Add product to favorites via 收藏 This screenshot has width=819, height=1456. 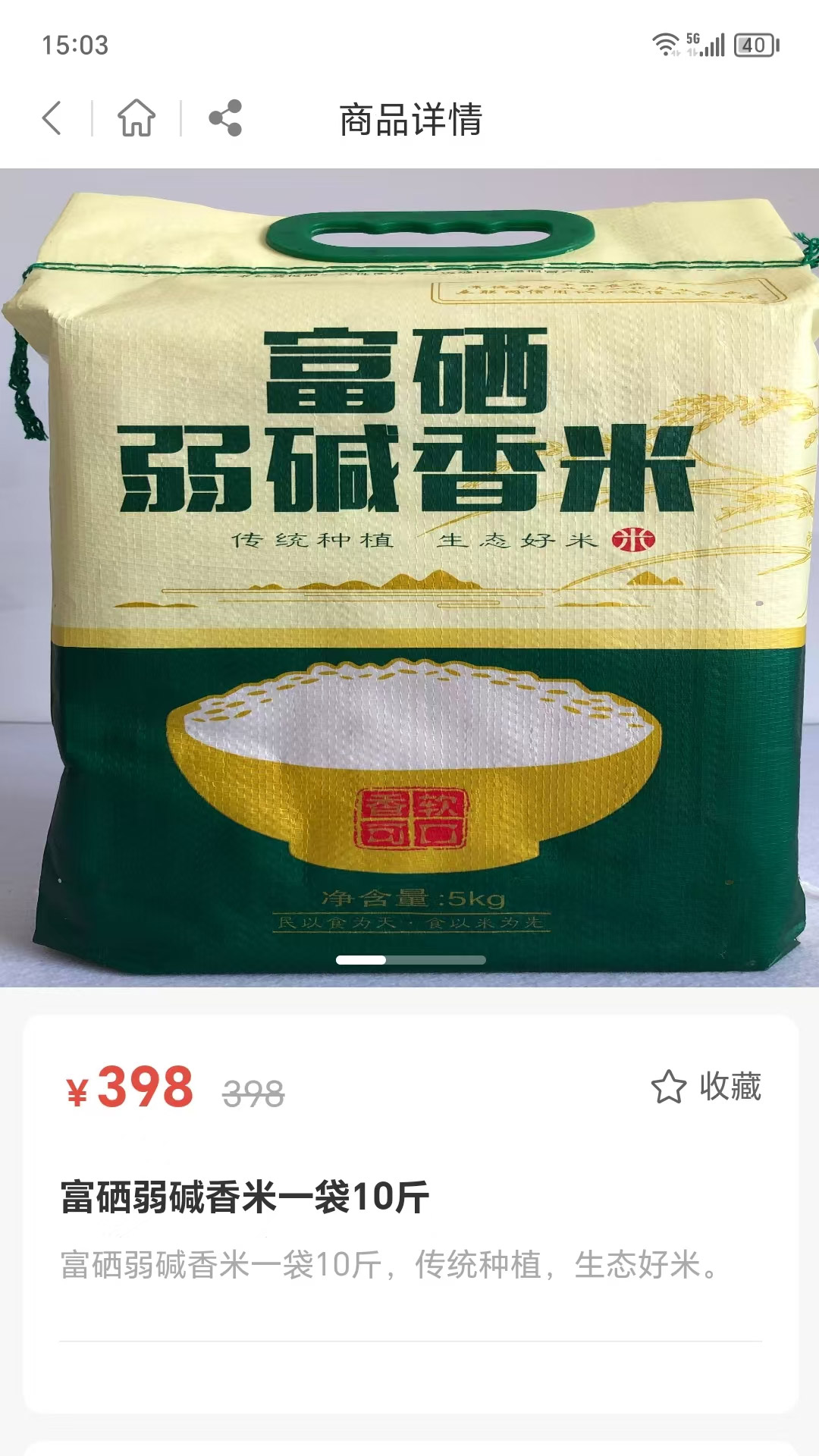707,1087
